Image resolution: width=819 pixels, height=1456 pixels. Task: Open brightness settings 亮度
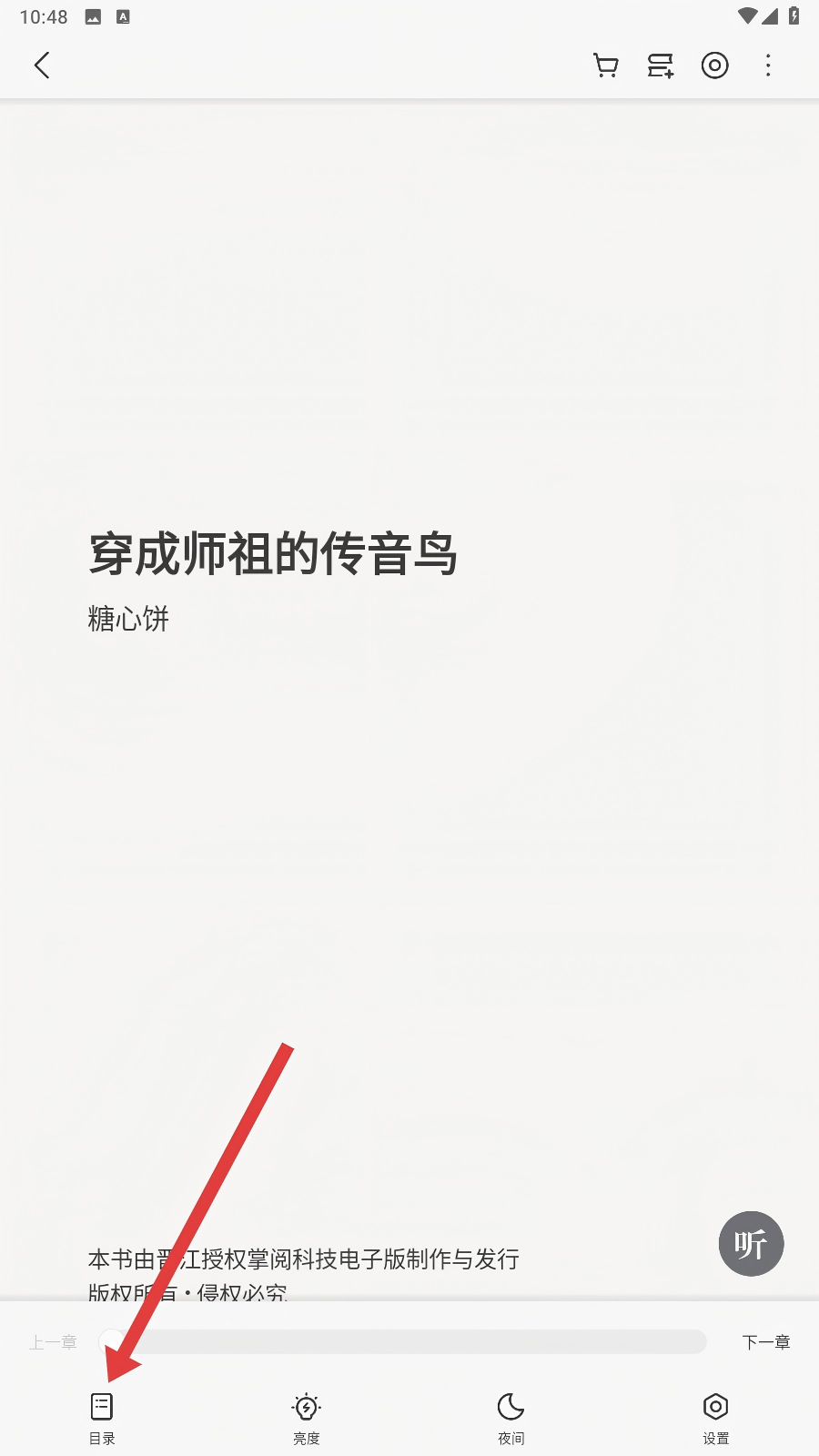click(x=307, y=1417)
